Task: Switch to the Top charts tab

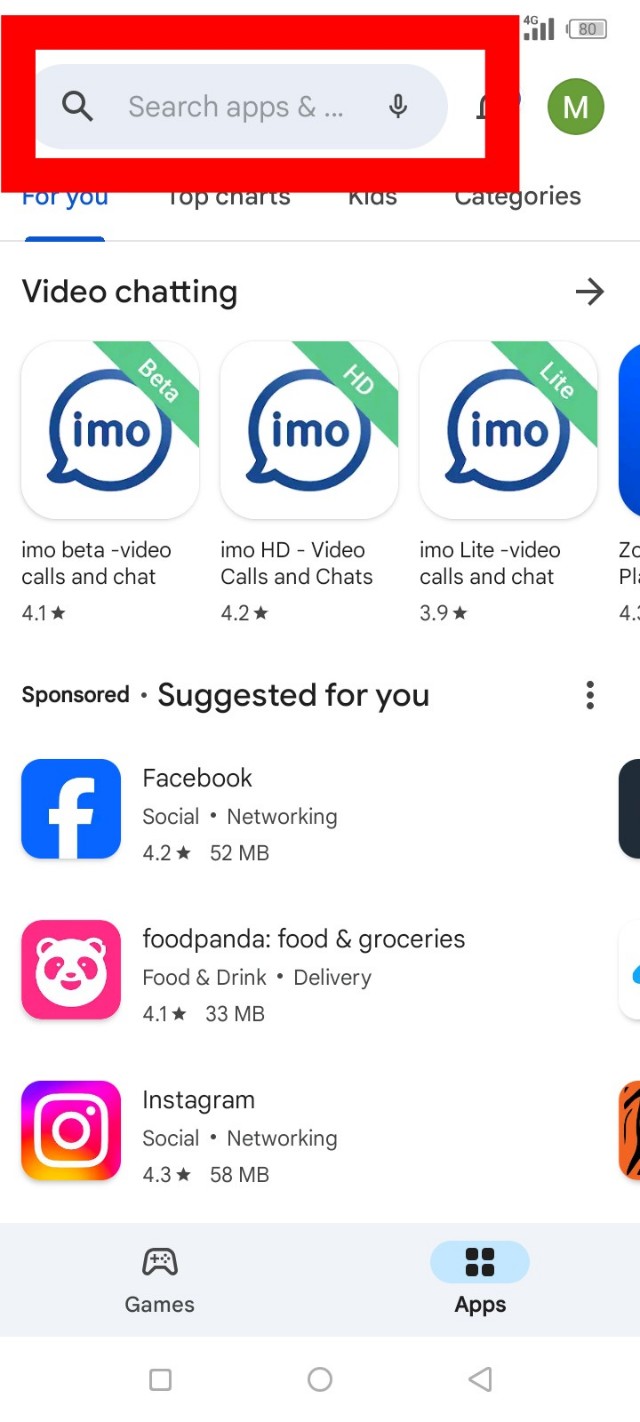Action: click(228, 197)
